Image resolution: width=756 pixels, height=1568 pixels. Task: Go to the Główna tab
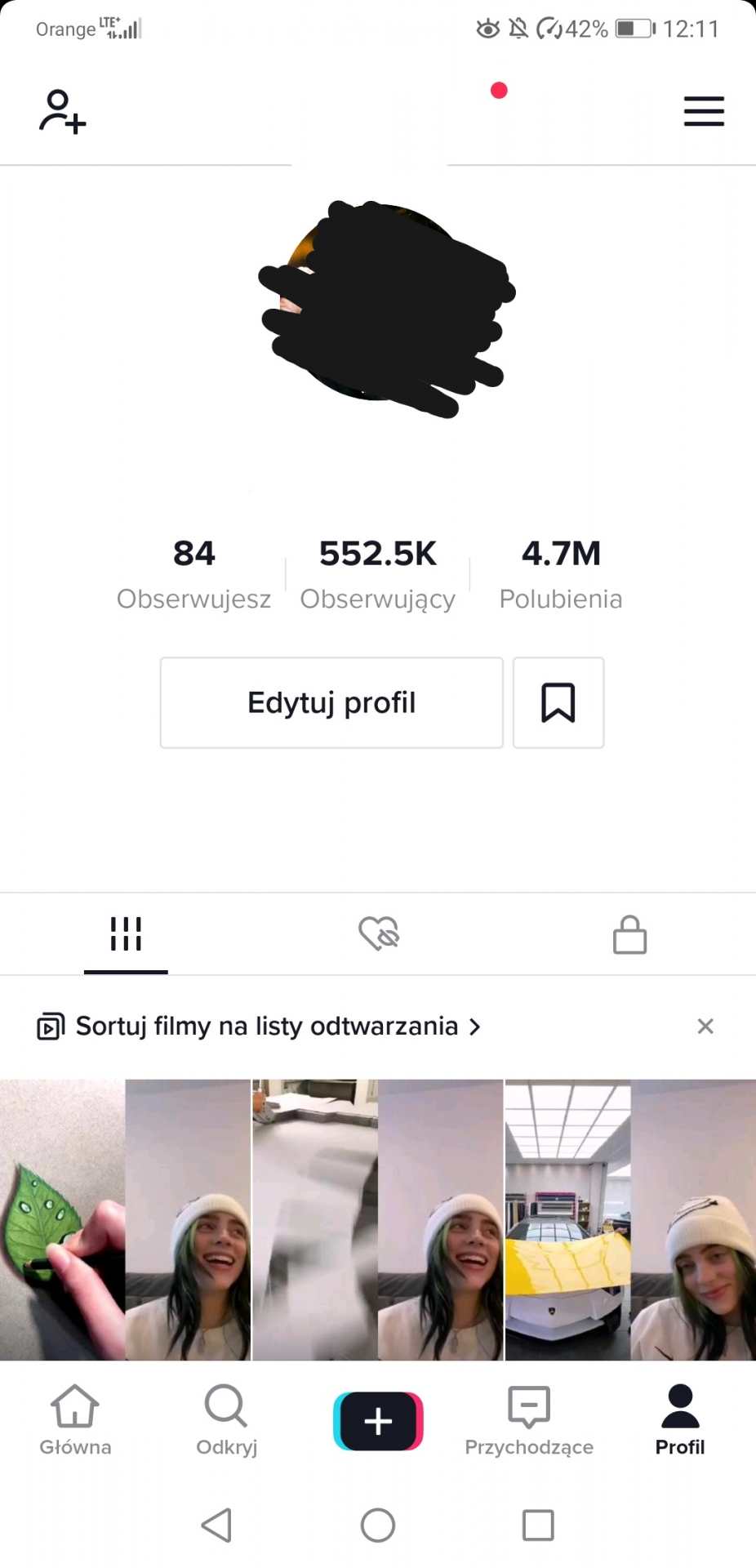[75, 1421]
